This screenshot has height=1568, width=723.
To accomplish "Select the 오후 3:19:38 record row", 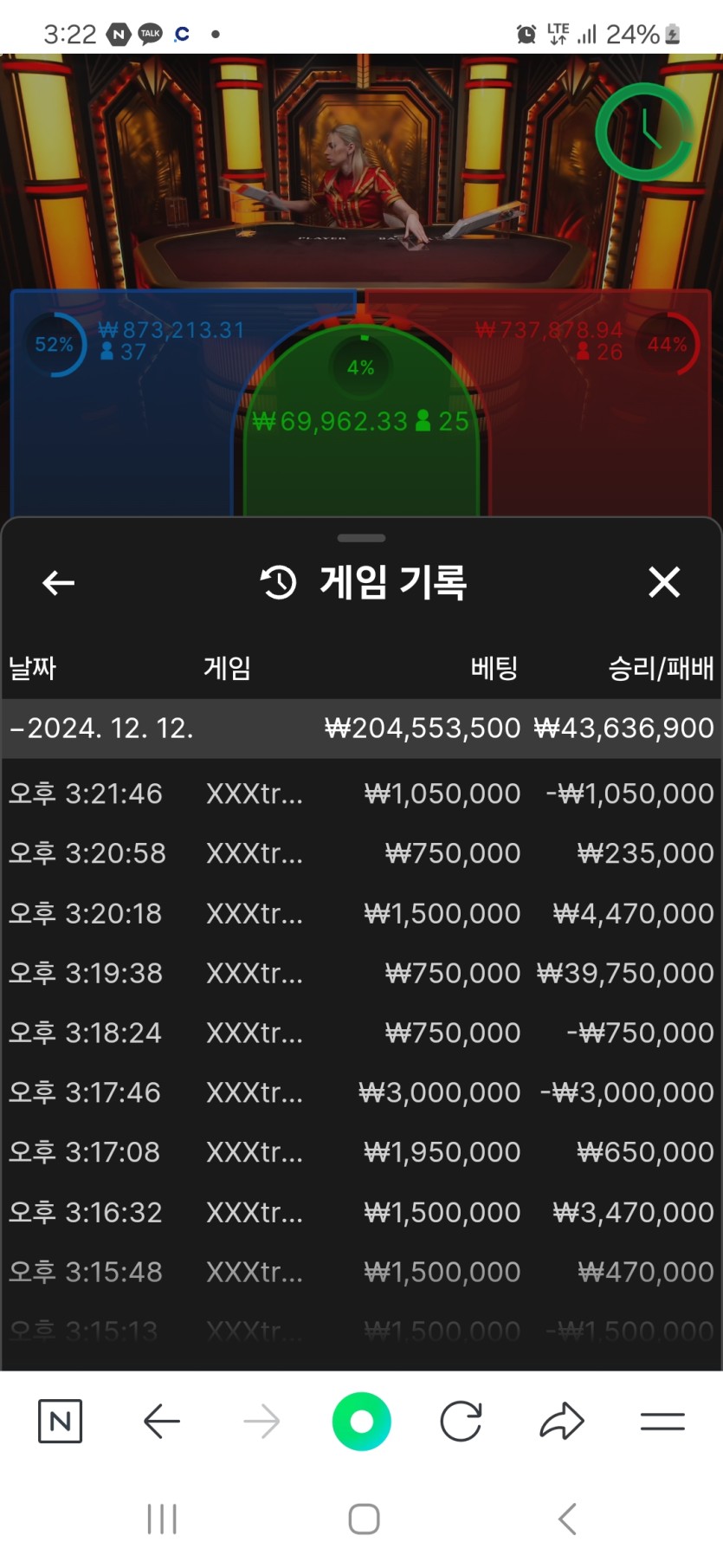I will (x=361, y=973).
